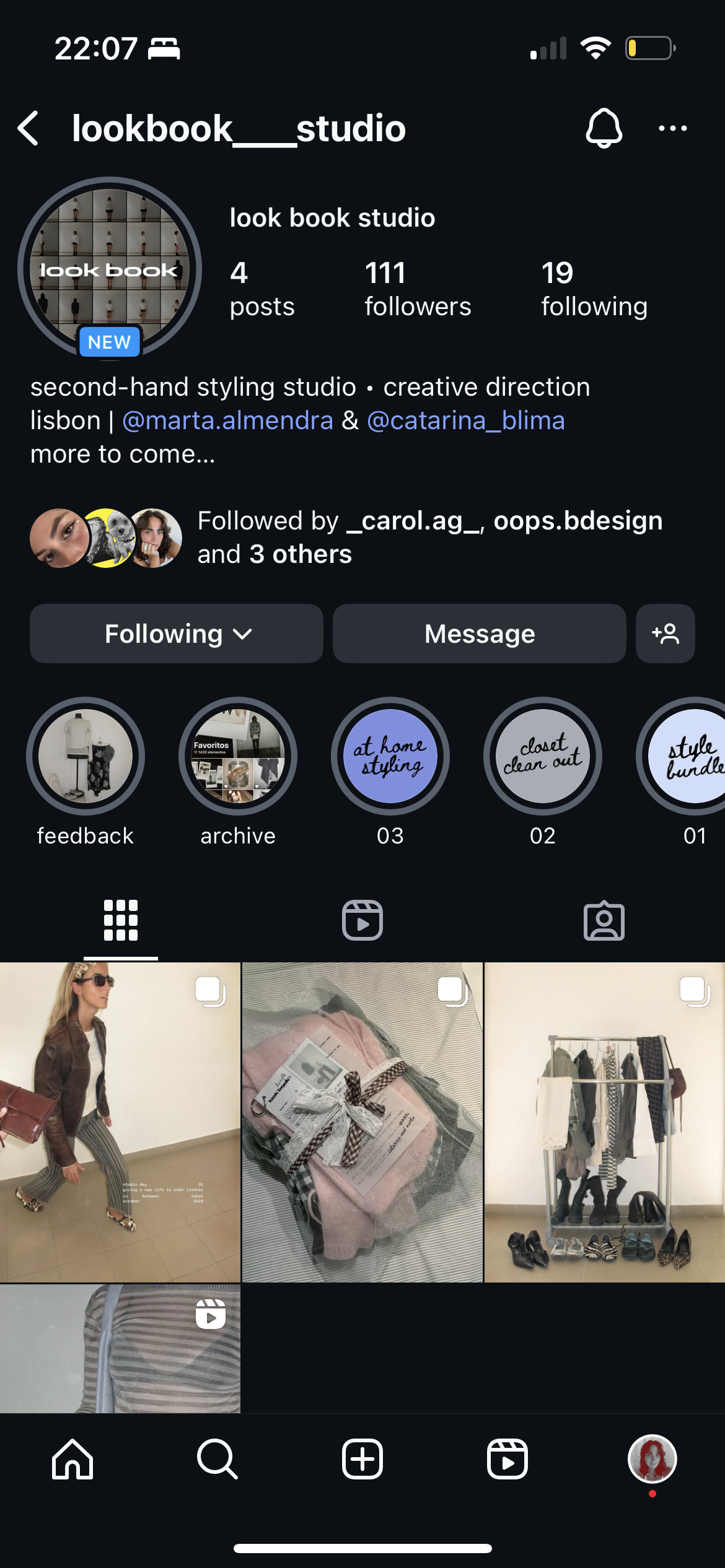
Task: Open the clothing rack post
Action: tap(604, 1122)
